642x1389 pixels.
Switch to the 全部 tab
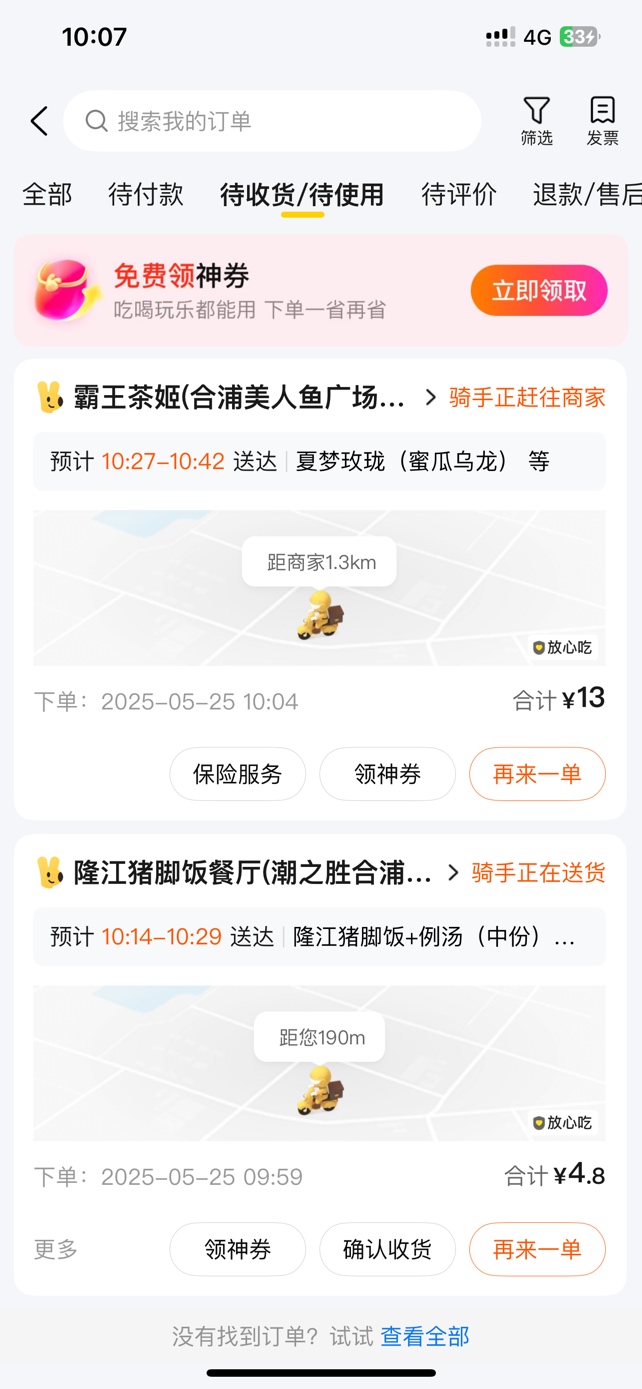coord(47,194)
